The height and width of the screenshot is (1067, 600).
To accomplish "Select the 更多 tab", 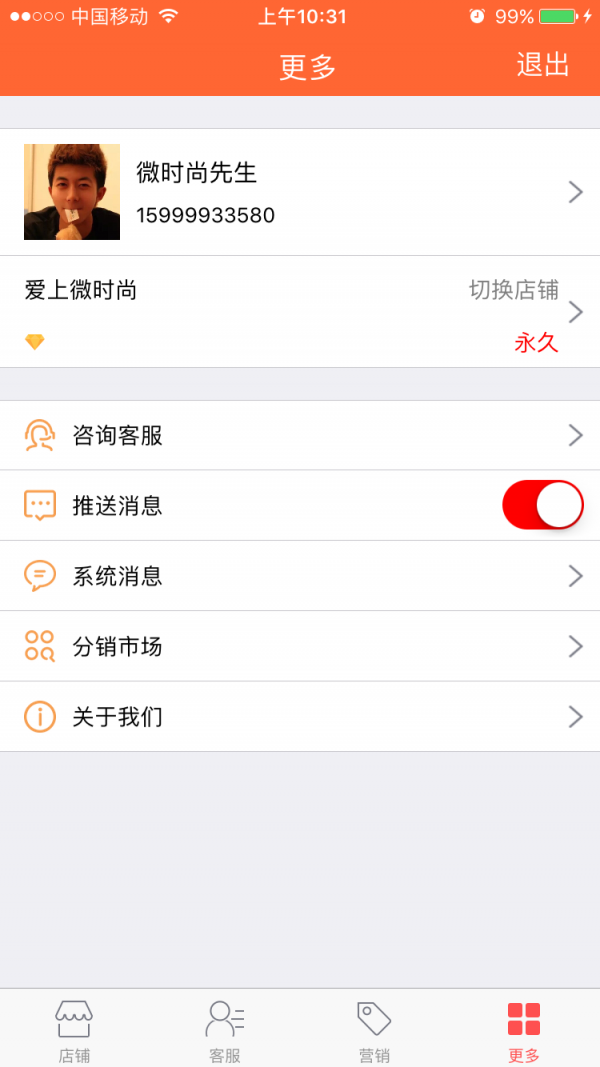I will (x=524, y=1030).
